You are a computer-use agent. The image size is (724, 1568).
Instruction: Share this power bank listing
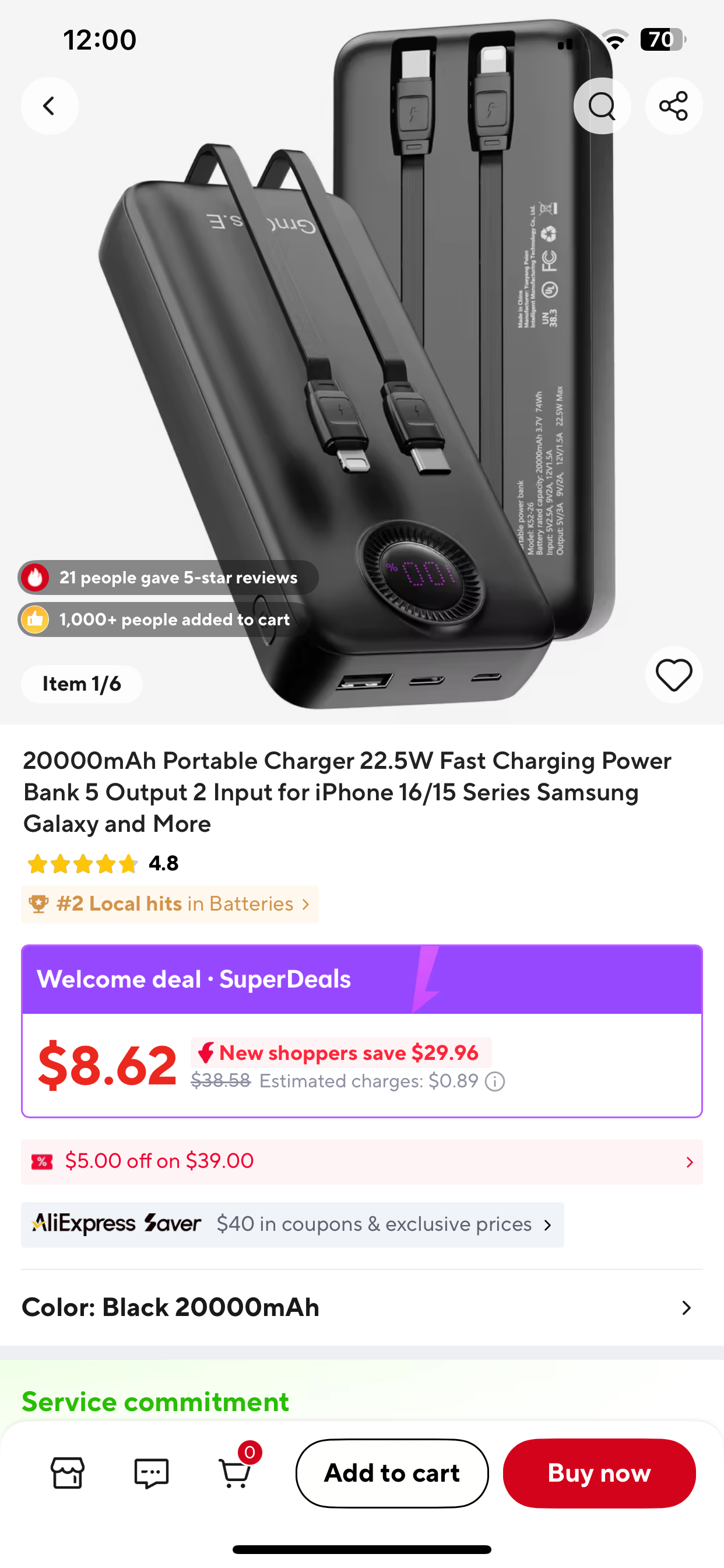673,106
